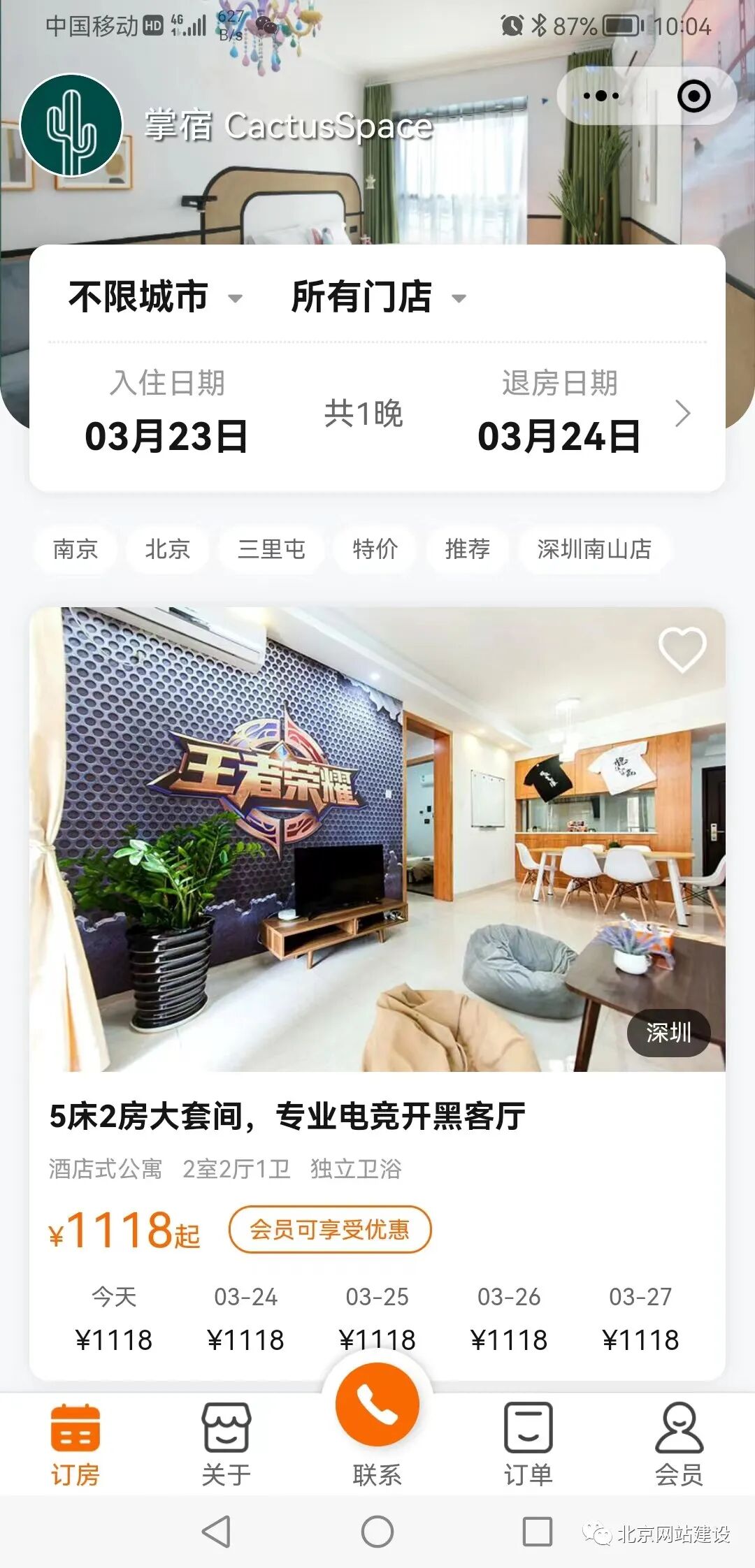Close the mini program via circle icon
The width and height of the screenshot is (755, 1568).
click(x=693, y=96)
